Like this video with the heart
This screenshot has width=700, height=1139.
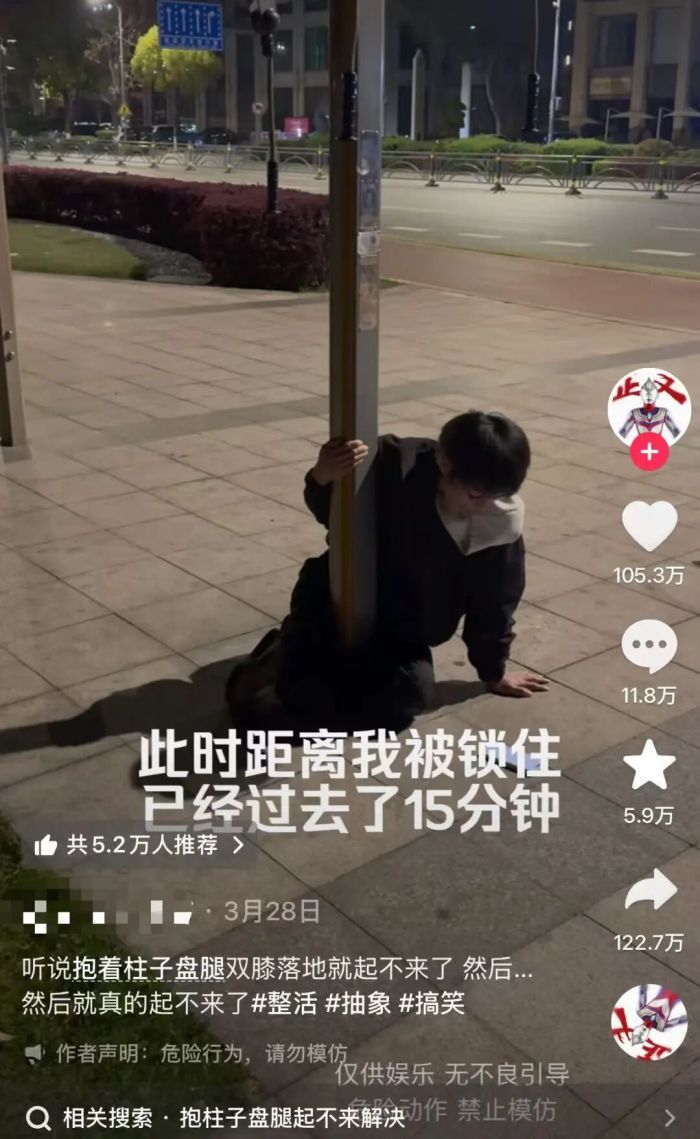[x=649, y=526]
